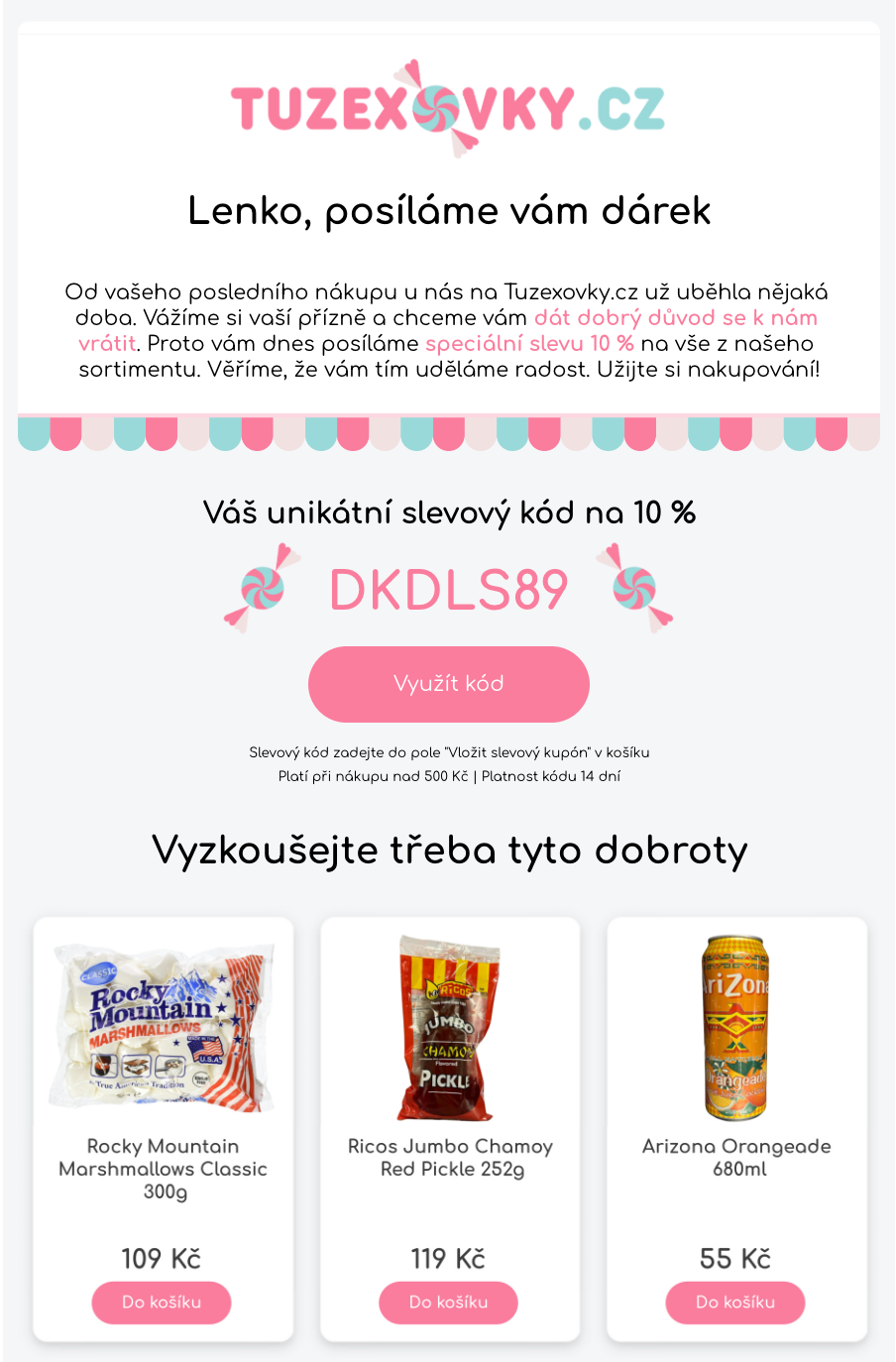Click the Tuzexovky.cz candy logo
Screen dimensions: 896x1362
point(448,109)
